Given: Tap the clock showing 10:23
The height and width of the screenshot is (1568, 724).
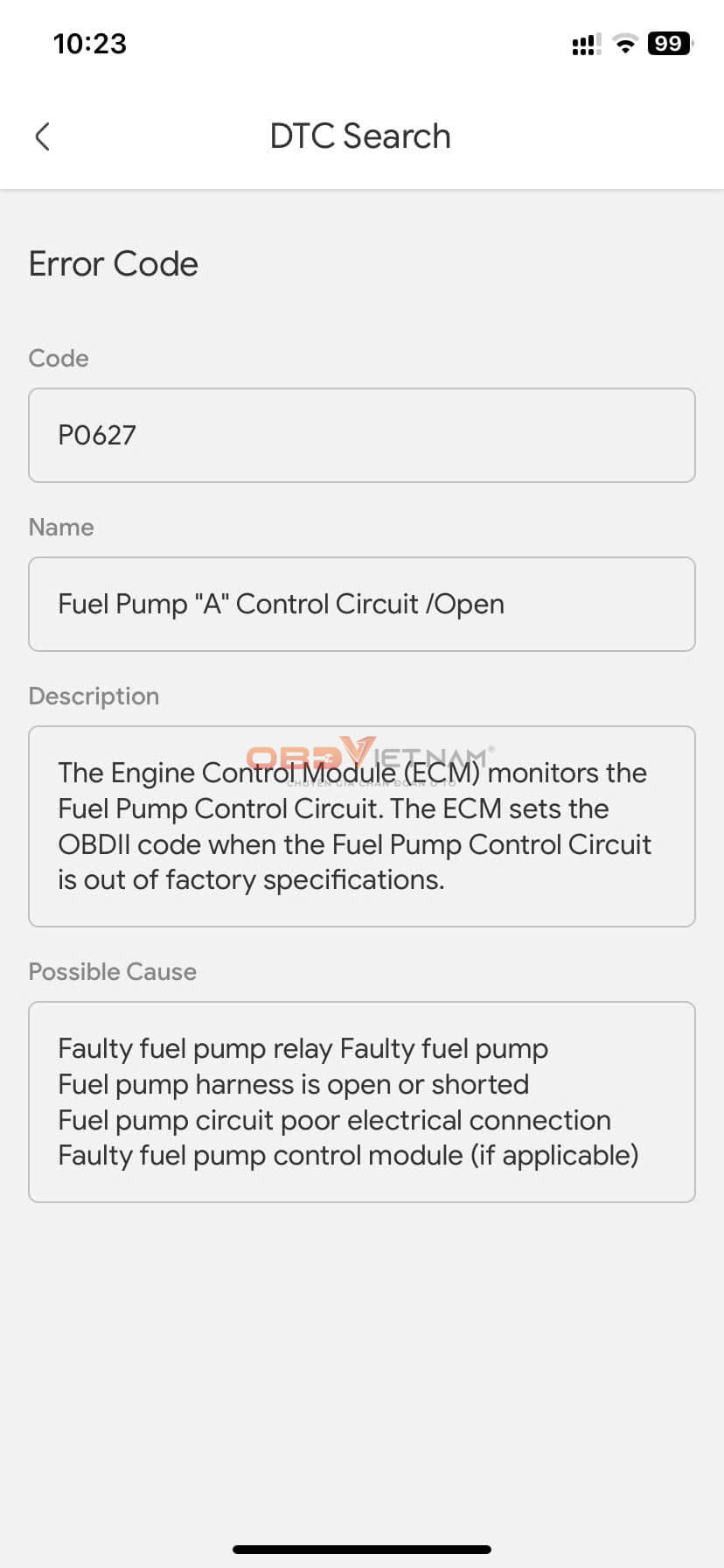Looking at the screenshot, I should tap(89, 43).
